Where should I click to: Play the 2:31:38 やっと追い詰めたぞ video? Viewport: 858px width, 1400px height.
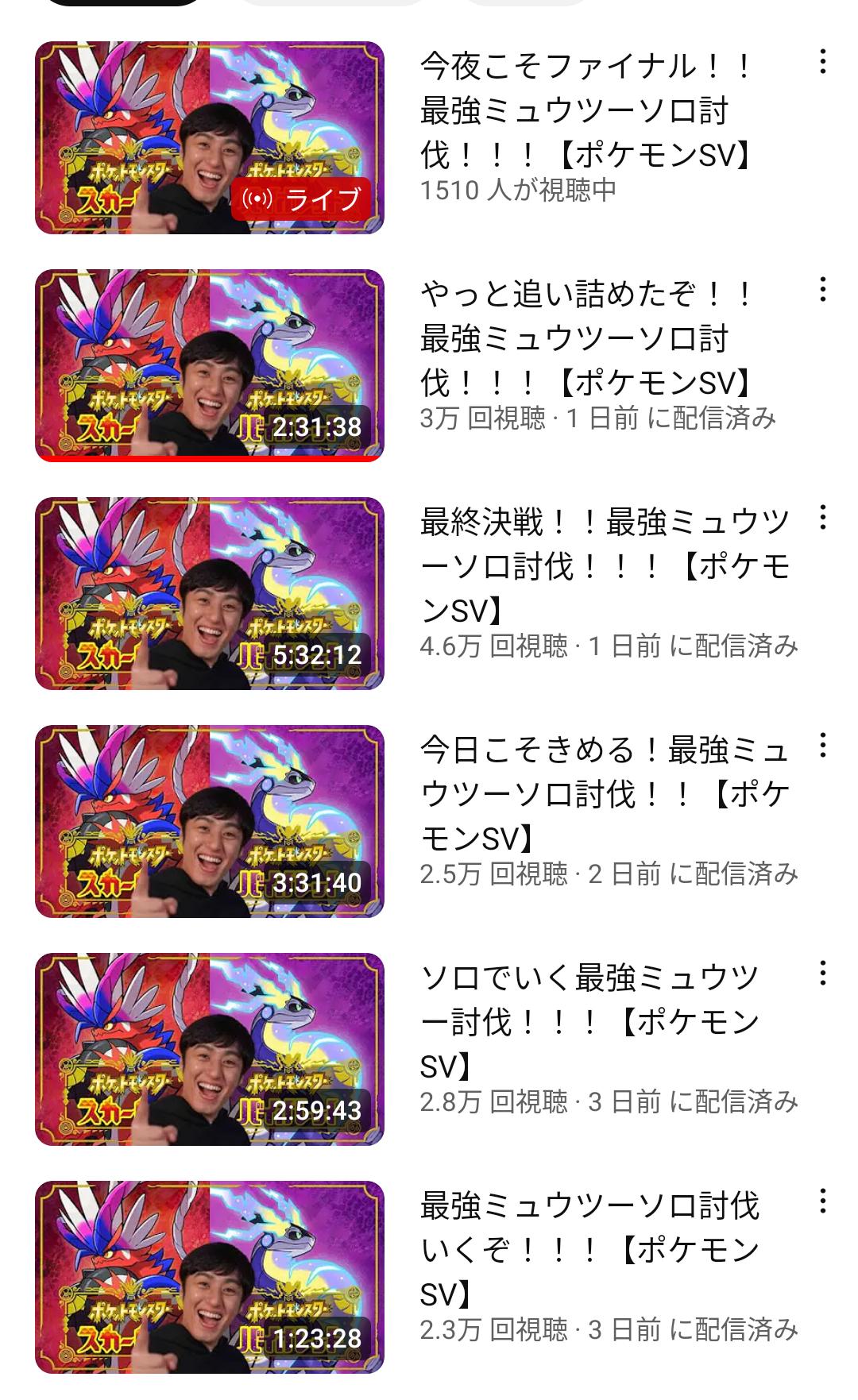[x=210, y=365]
